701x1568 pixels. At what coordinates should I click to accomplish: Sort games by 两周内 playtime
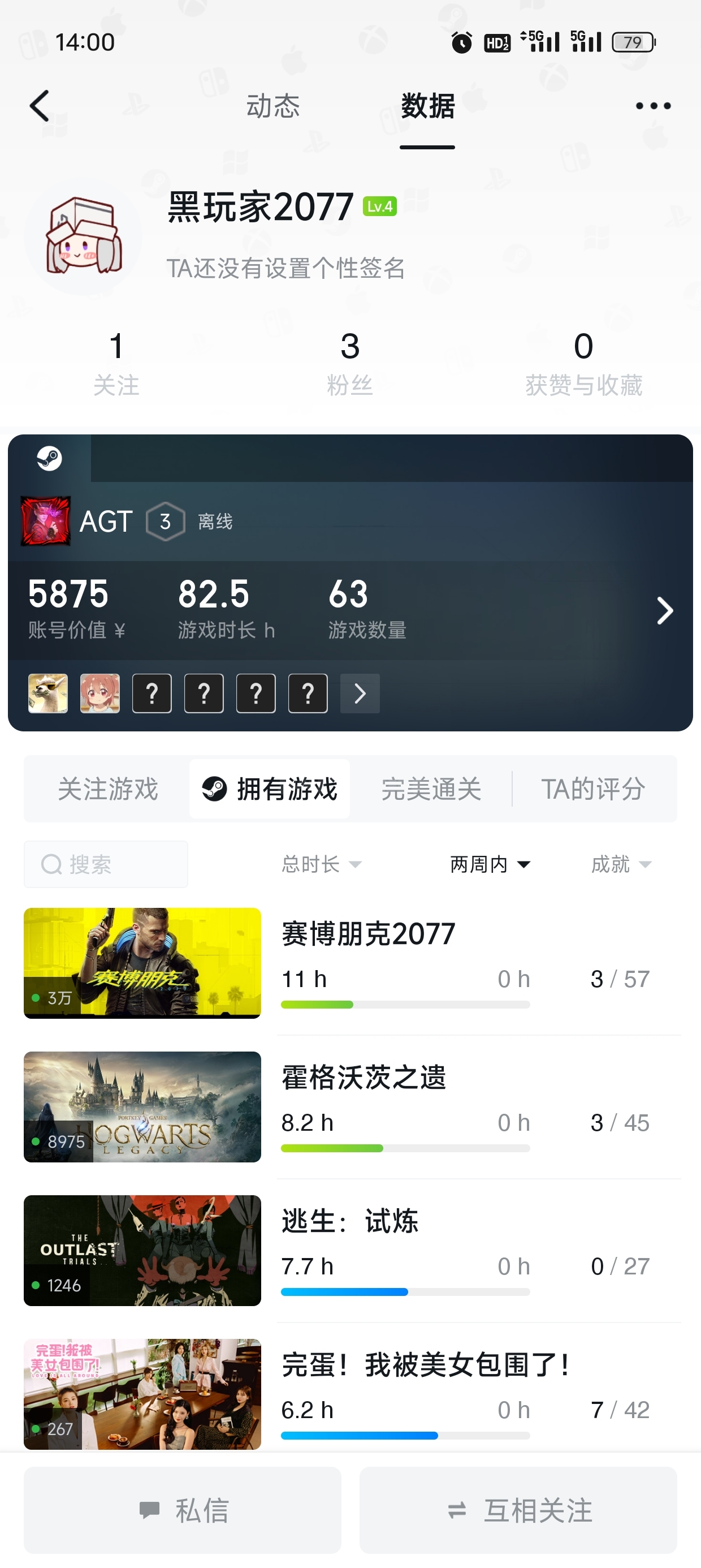pyautogui.click(x=490, y=864)
